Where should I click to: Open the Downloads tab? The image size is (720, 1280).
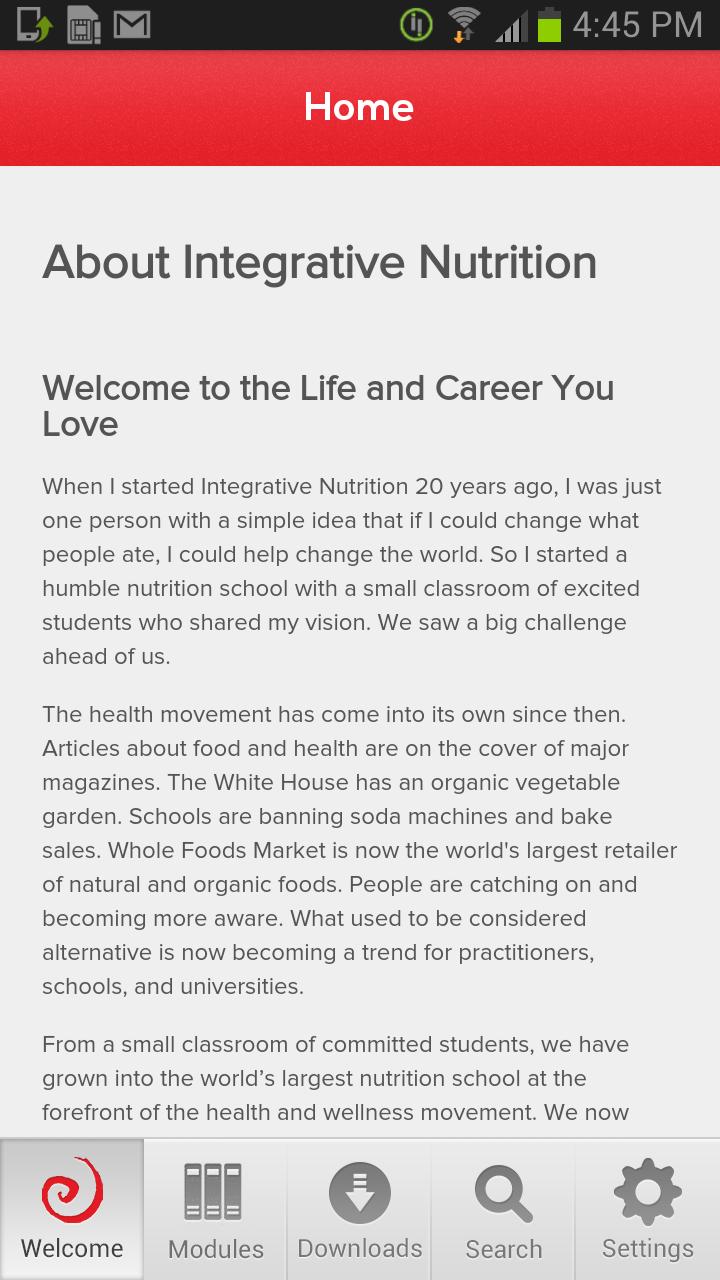pos(360,1209)
